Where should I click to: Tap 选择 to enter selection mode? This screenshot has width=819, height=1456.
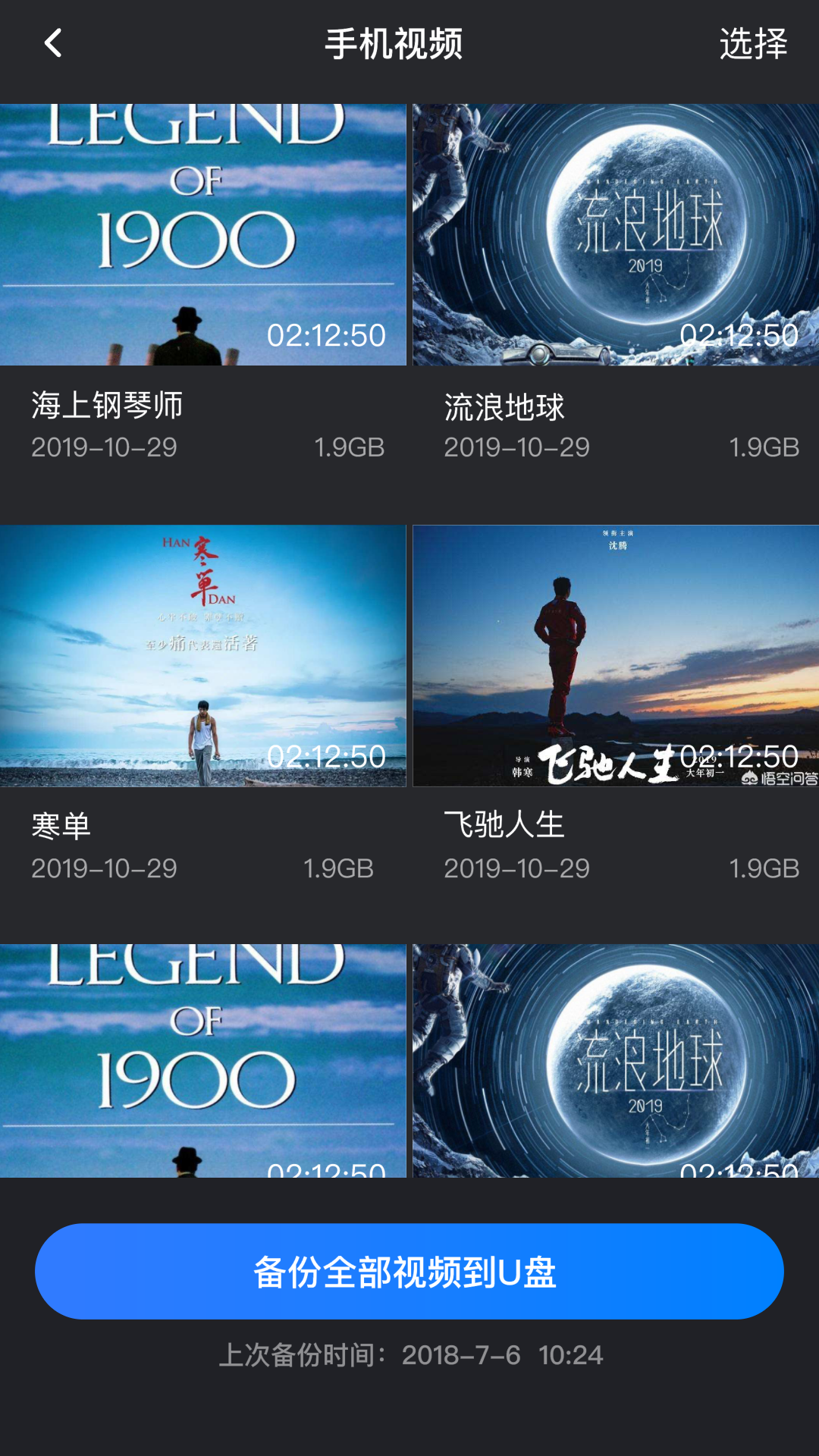pyautogui.click(x=753, y=43)
